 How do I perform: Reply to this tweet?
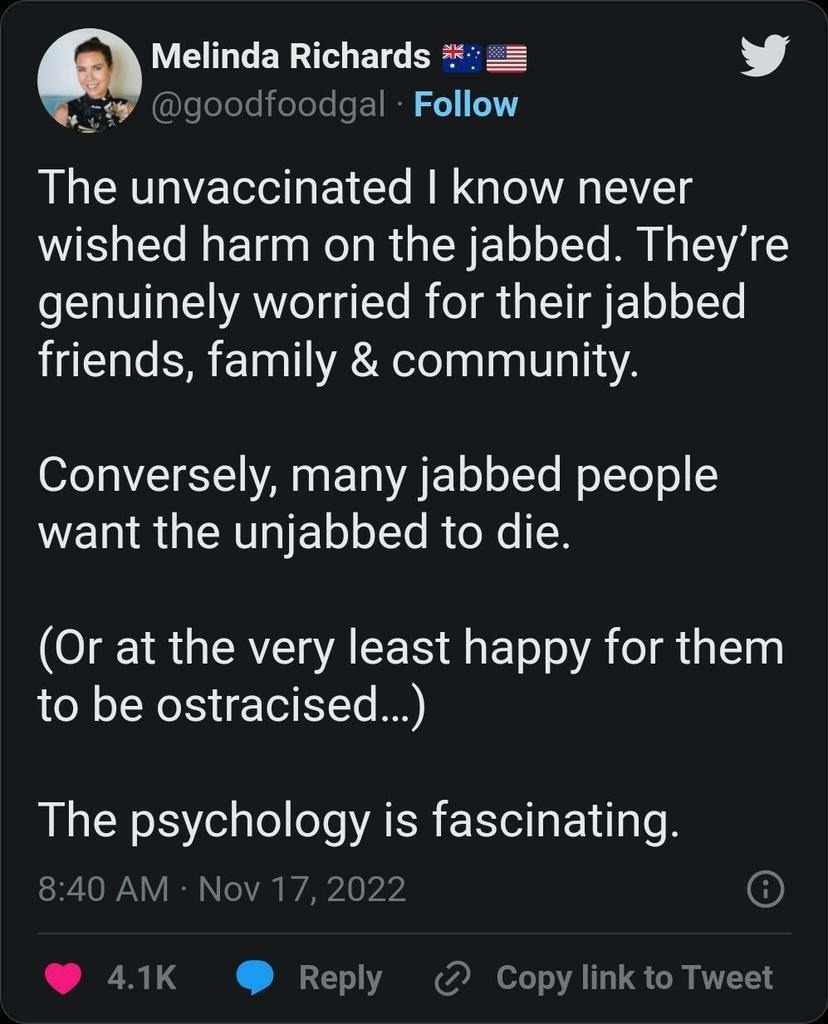coord(310,977)
